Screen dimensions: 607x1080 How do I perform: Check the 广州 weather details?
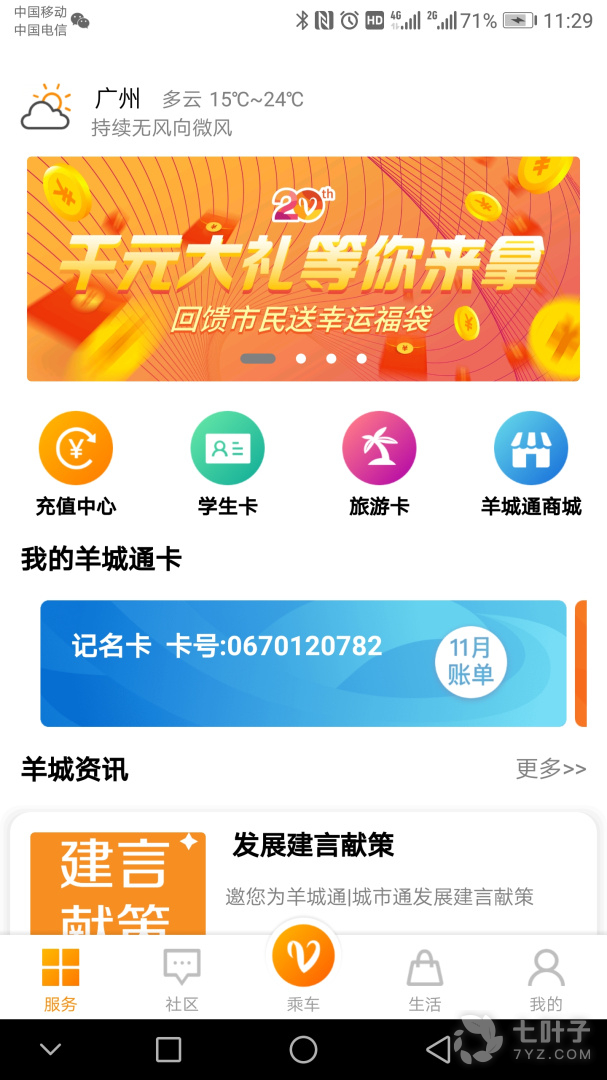click(160, 112)
